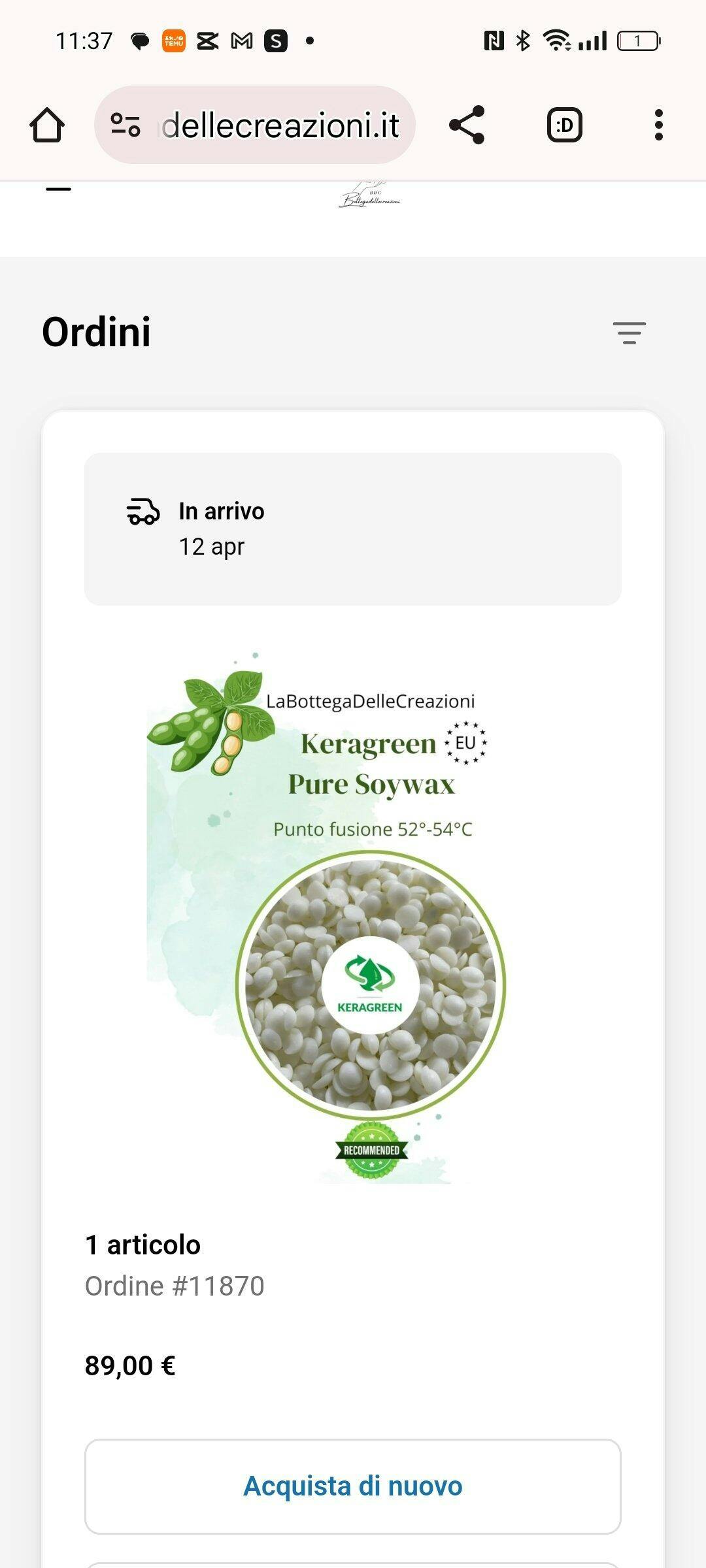The width and height of the screenshot is (706, 1568).
Task: Share this page
Action: tap(467, 125)
